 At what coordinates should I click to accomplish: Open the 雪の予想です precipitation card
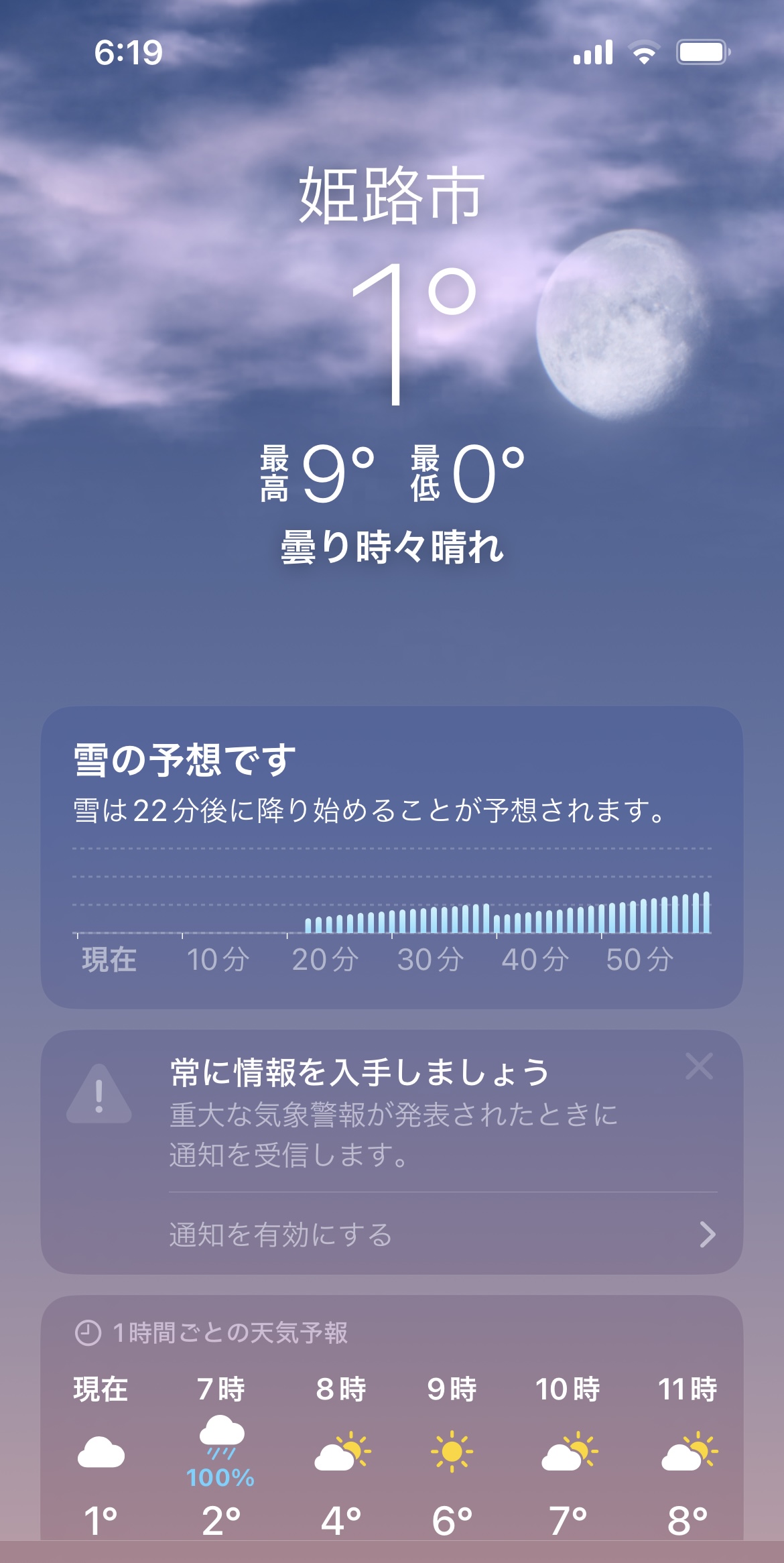[391, 857]
